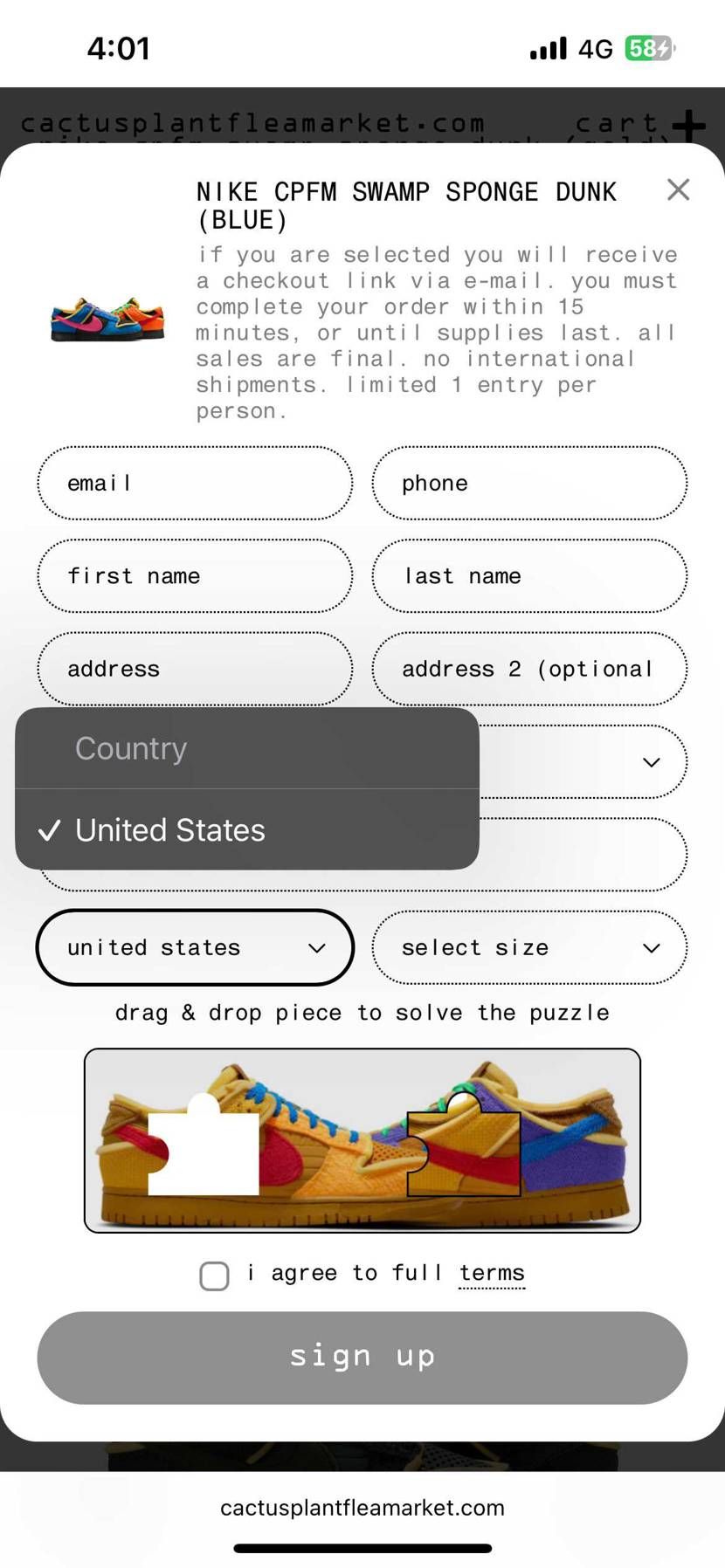Tap the address field

(195, 669)
